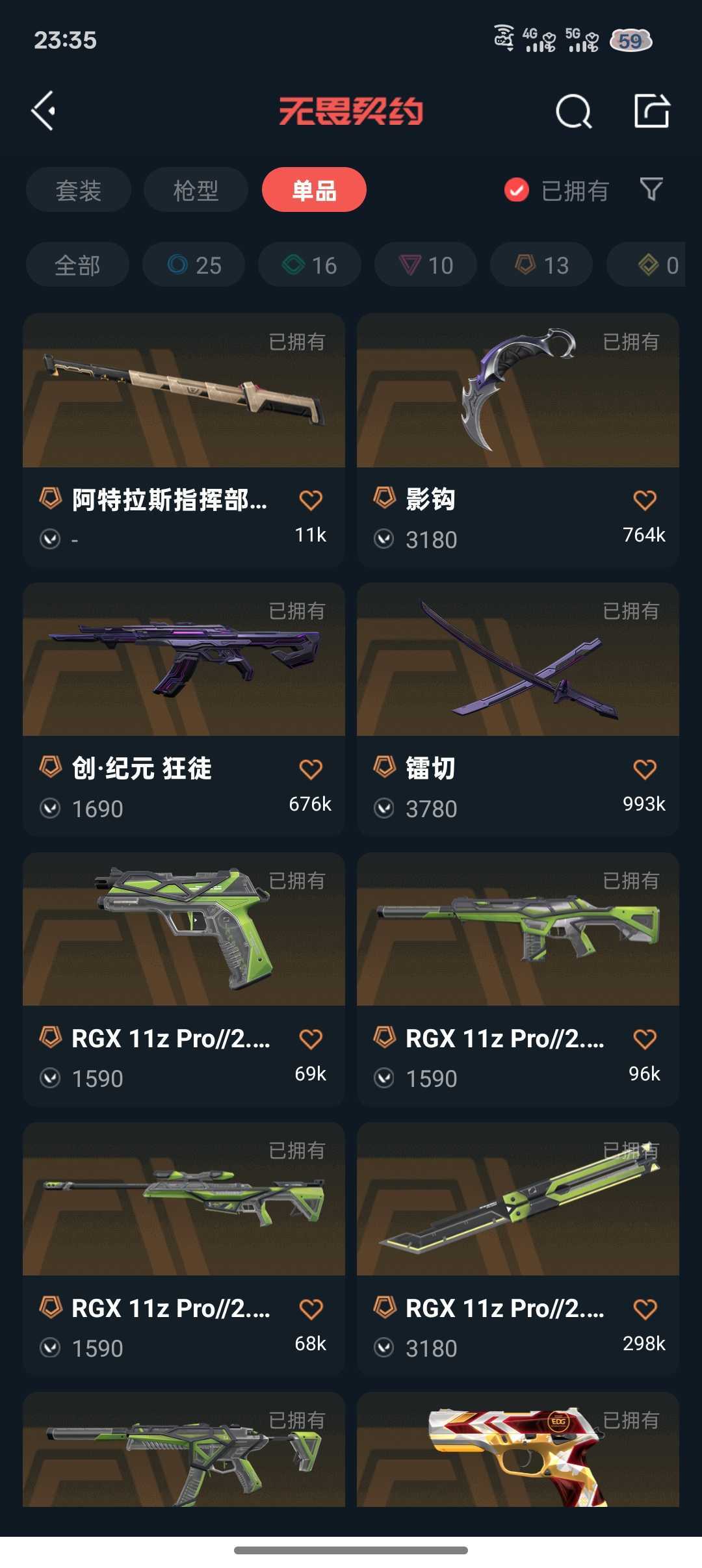Select the 单品 tab
Screen dimensions: 702x1568
point(314,190)
